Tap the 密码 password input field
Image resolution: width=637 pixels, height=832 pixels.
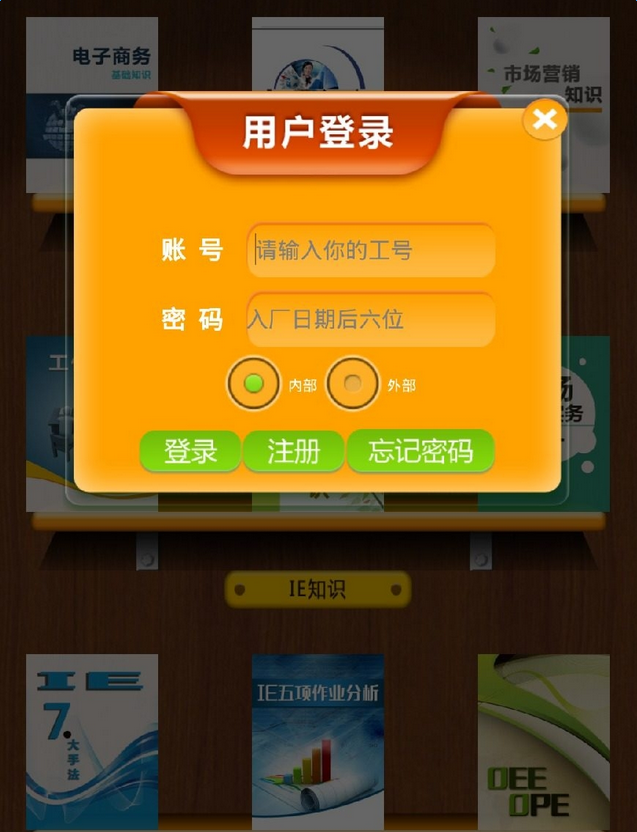coord(371,319)
